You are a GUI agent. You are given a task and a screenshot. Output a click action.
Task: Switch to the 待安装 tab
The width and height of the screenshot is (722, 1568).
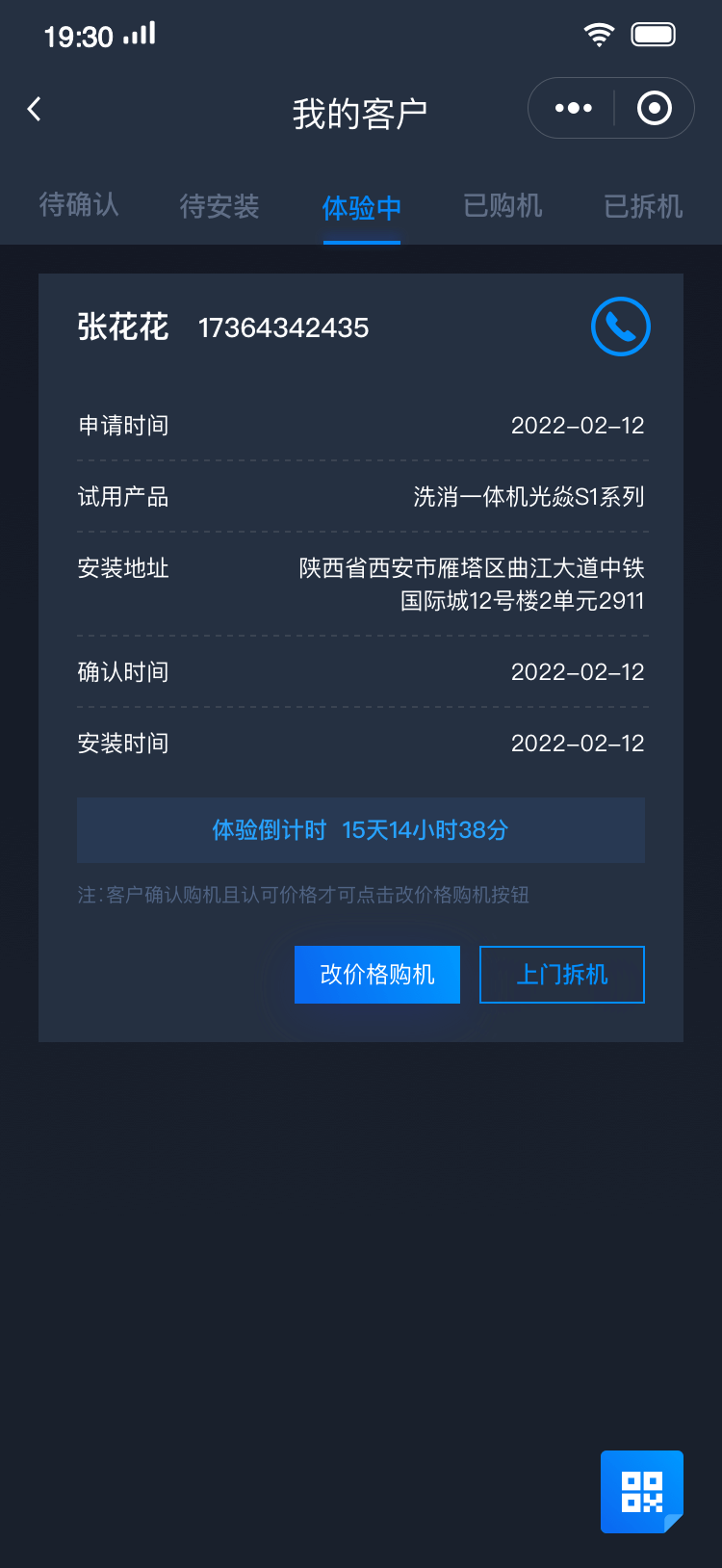[x=219, y=206]
